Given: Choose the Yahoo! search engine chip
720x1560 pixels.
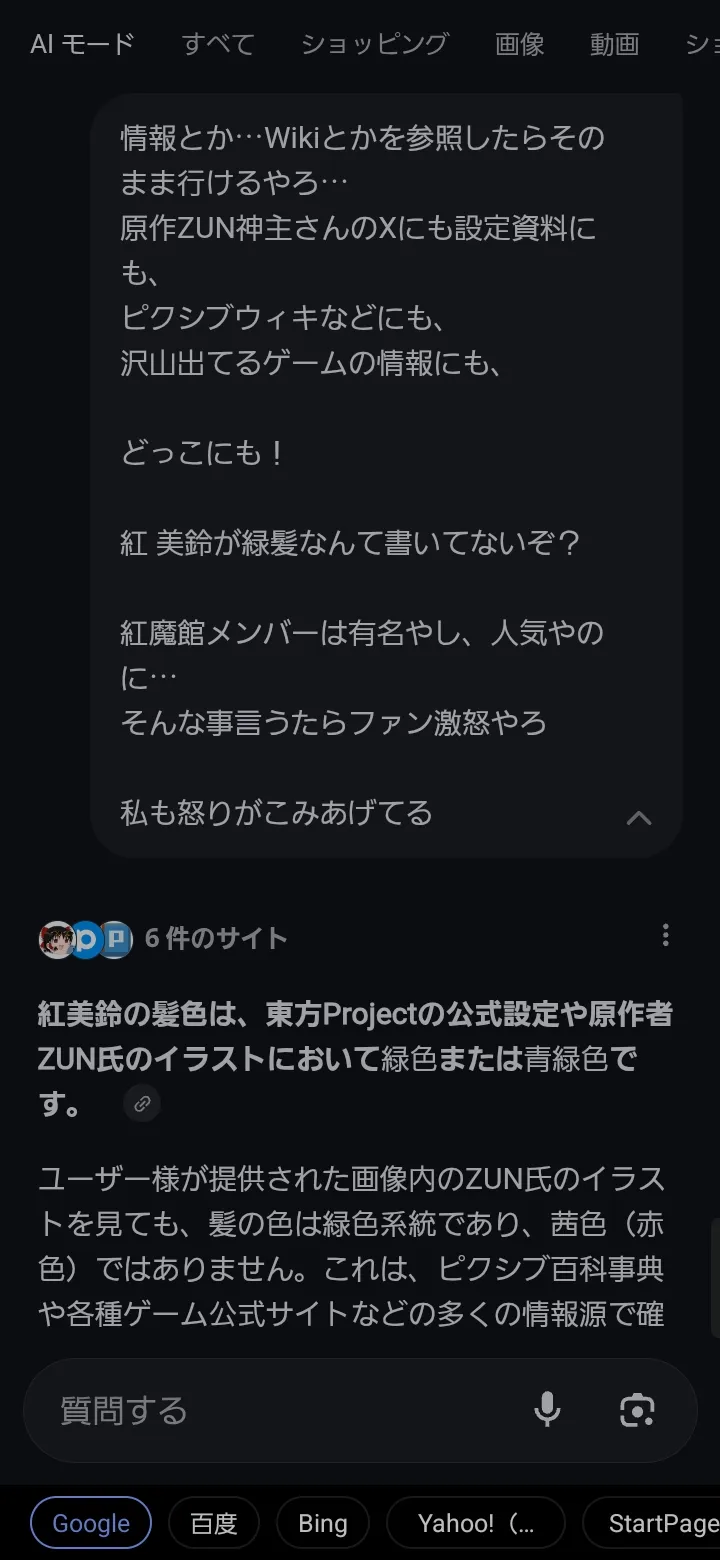Looking at the screenshot, I should 476,1523.
